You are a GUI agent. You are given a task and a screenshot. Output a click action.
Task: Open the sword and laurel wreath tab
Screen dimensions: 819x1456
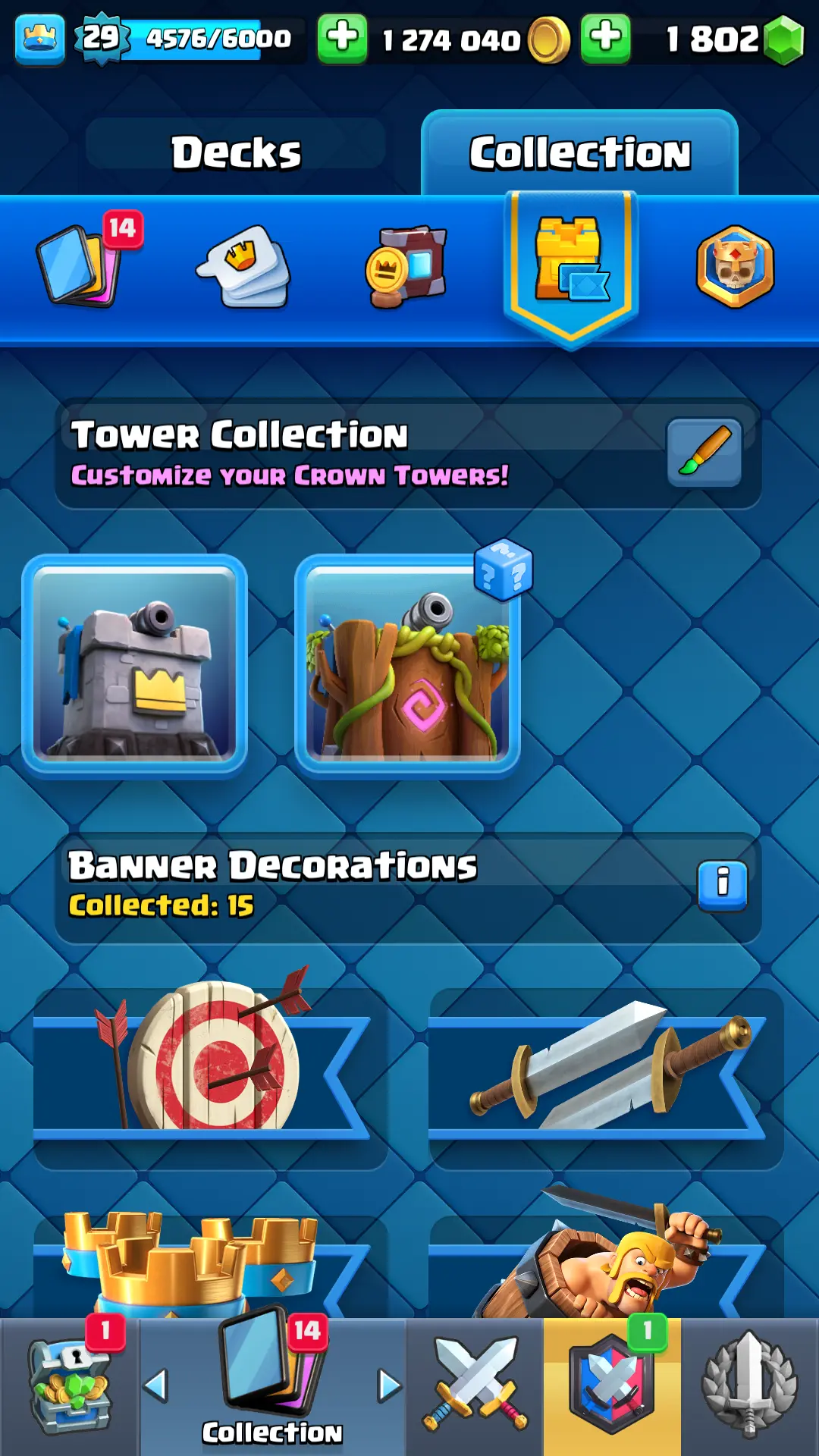coord(749,1386)
